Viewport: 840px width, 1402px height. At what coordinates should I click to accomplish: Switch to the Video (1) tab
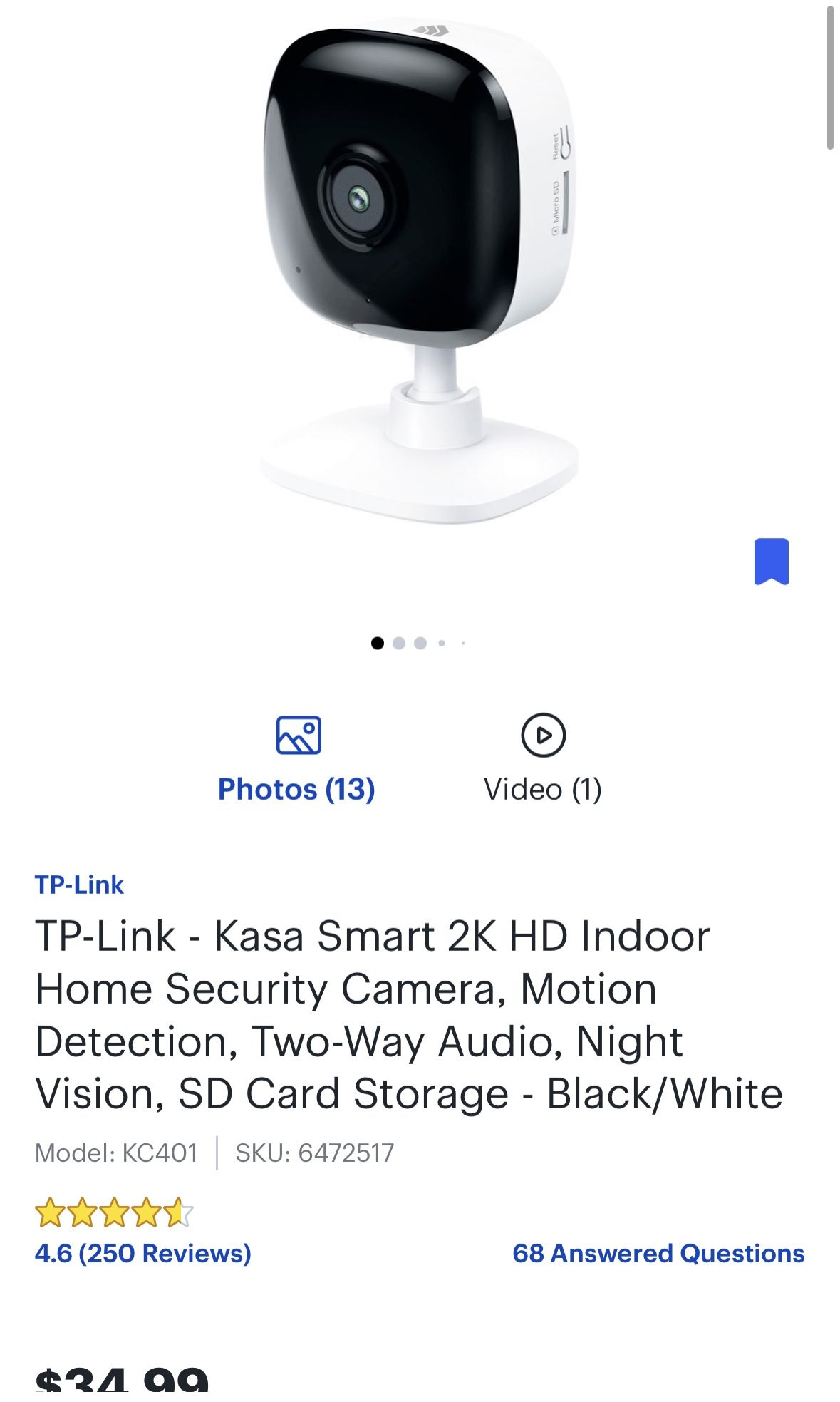pyautogui.click(x=542, y=761)
